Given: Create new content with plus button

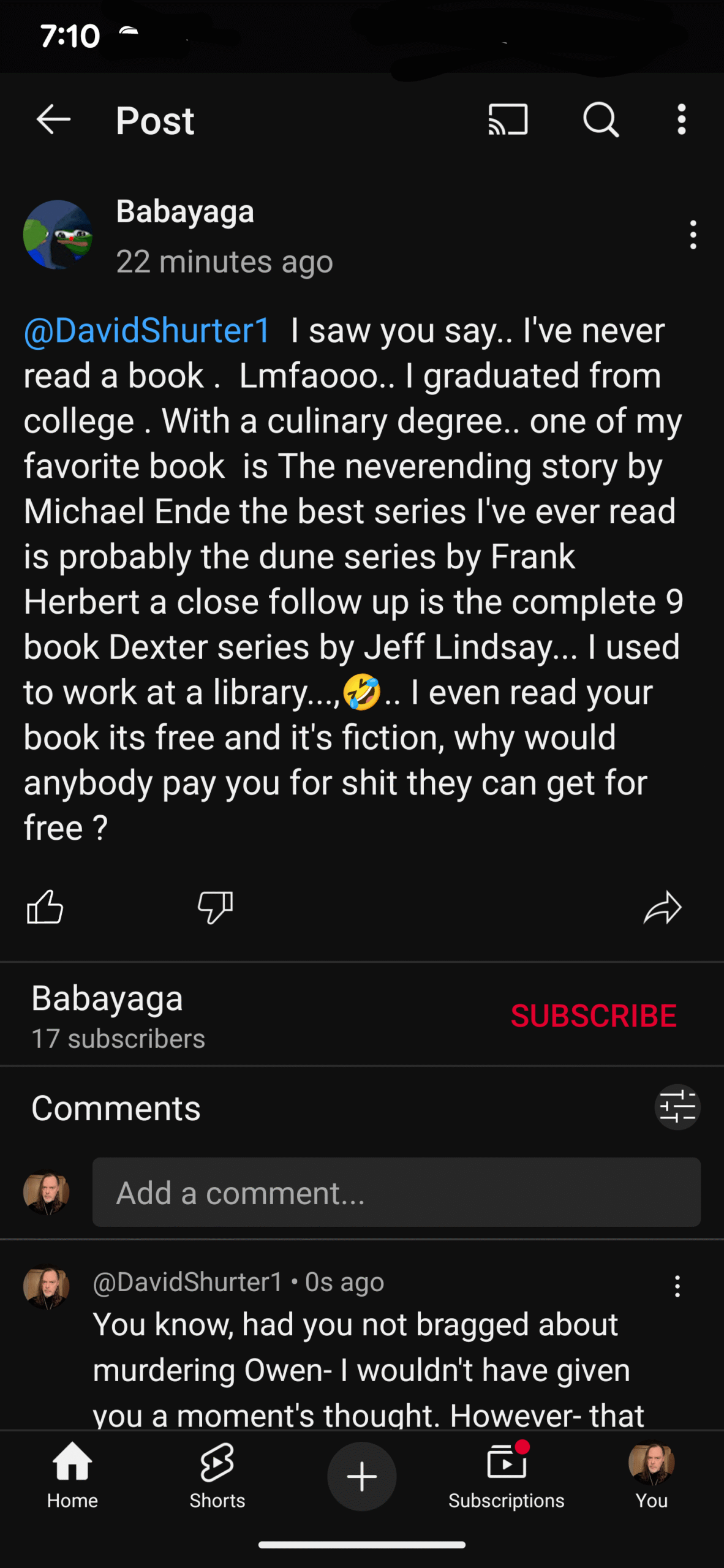Looking at the screenshot, I should (361, 1477).
